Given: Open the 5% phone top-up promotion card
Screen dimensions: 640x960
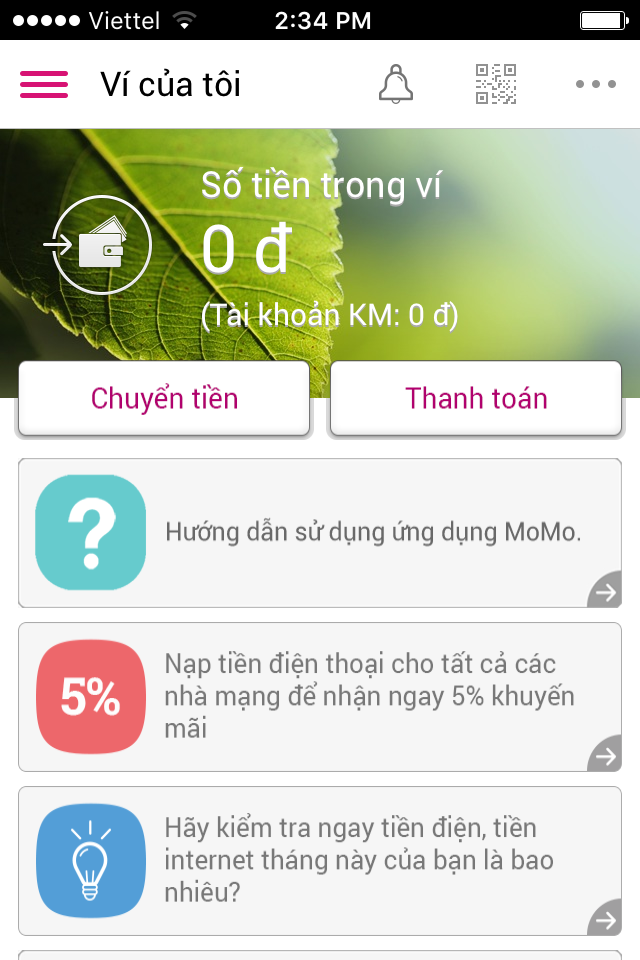Looking at the screenshot, I should point(320,697).
